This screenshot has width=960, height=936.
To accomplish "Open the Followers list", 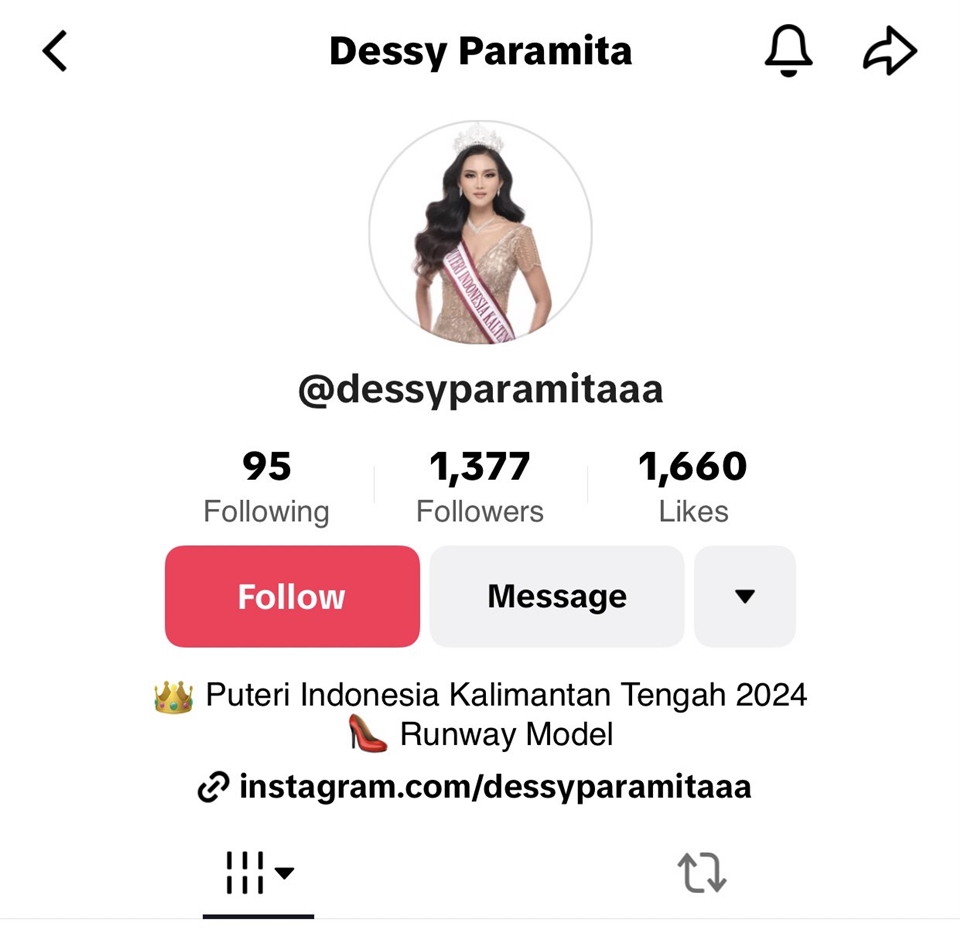I will click(x=480, y=487).
